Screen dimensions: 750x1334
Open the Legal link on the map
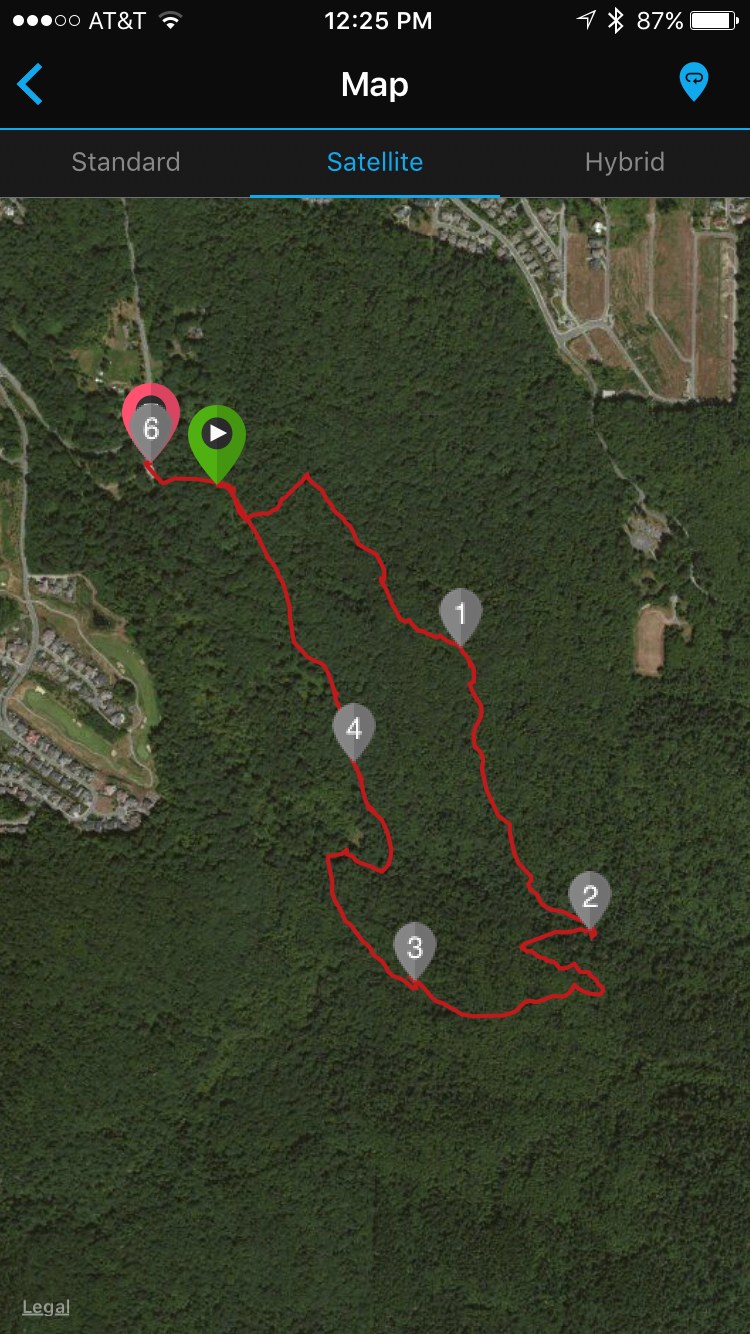[x=46, y=1307]
